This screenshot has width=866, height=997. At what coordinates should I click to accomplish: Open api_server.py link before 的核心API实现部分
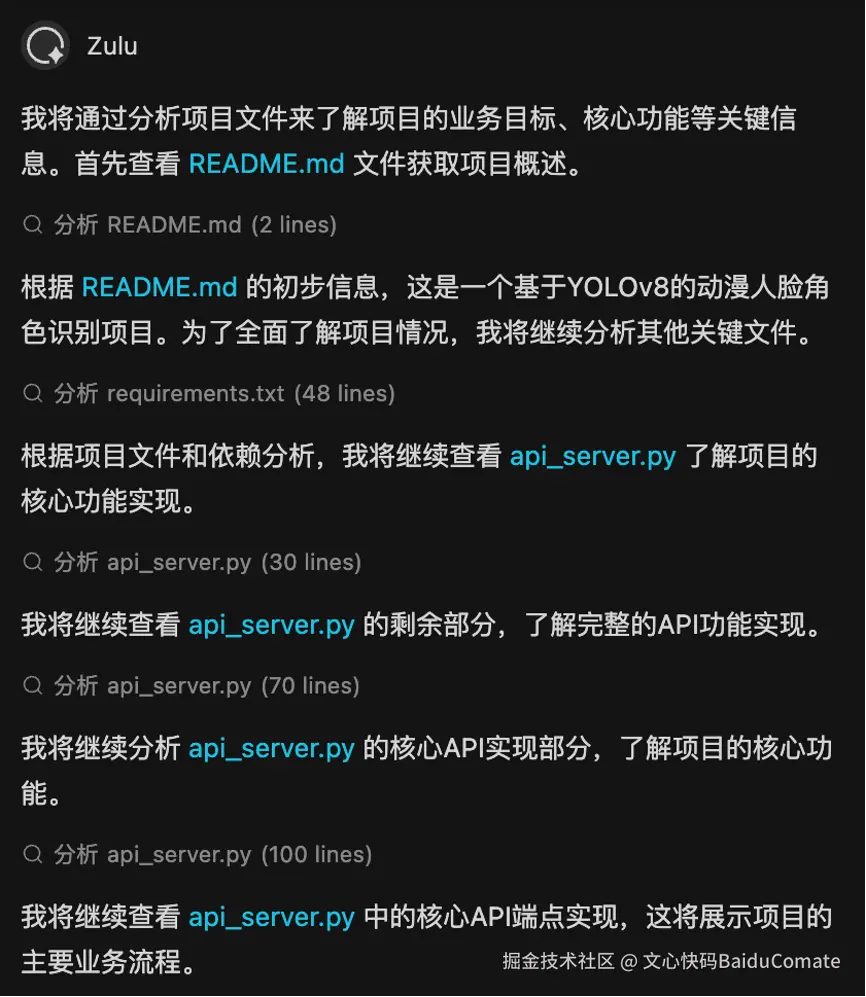click(x=271, y=748)
